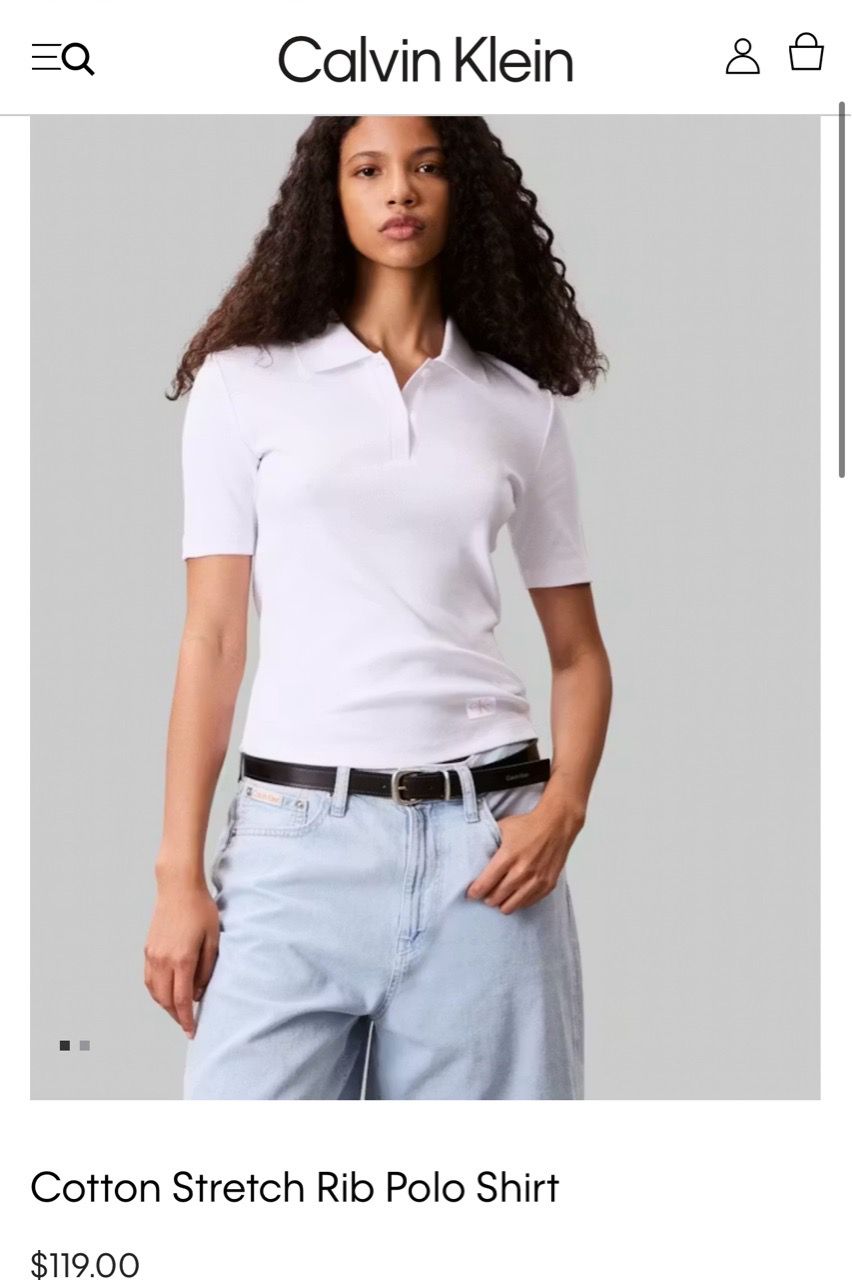The width and height of the screenshot is (852, 1280).
Task: Open the account profile icon
Action: pos(742,57)
